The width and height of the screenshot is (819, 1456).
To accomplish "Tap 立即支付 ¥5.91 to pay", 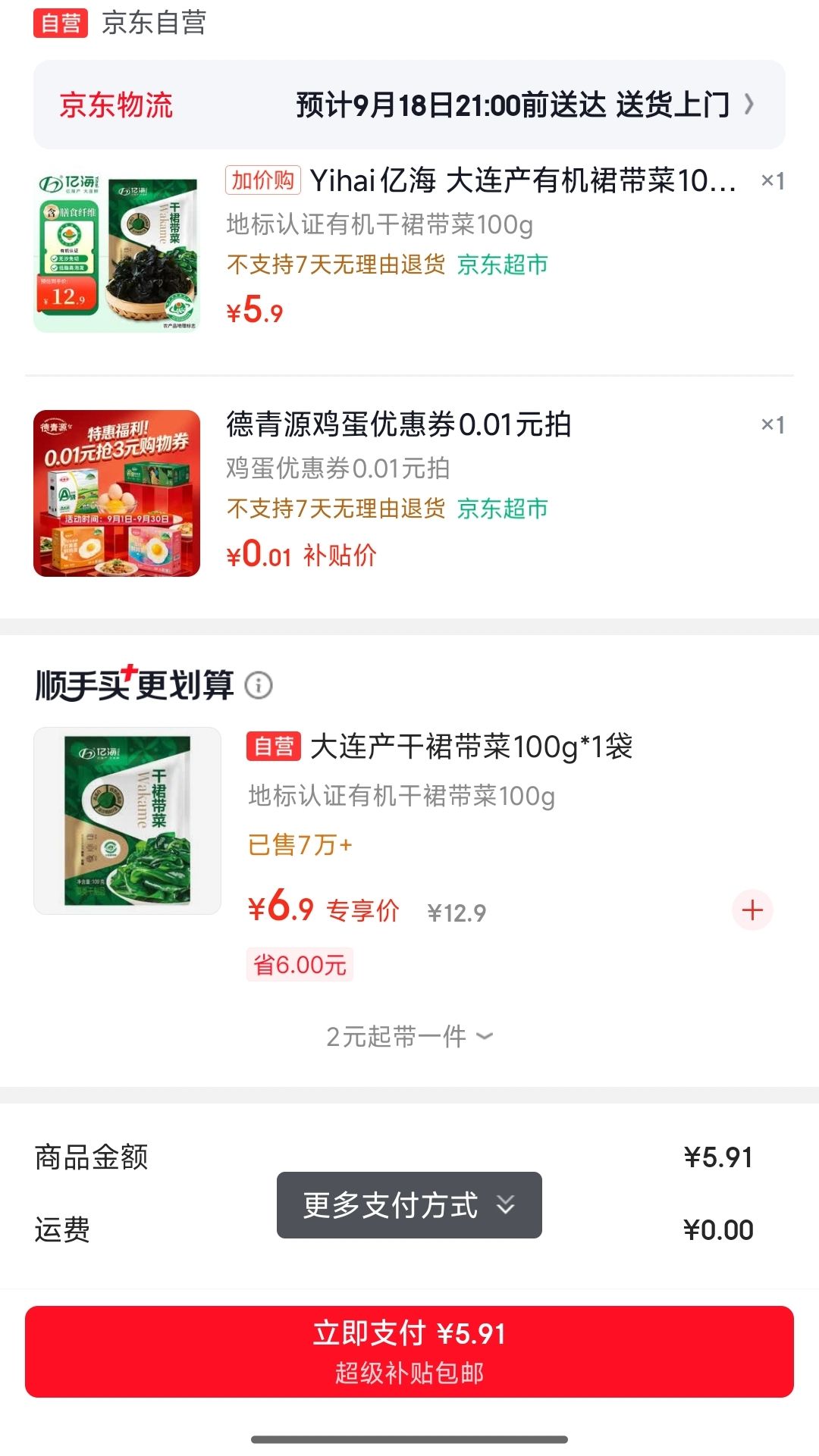I will coord(409,1352).
